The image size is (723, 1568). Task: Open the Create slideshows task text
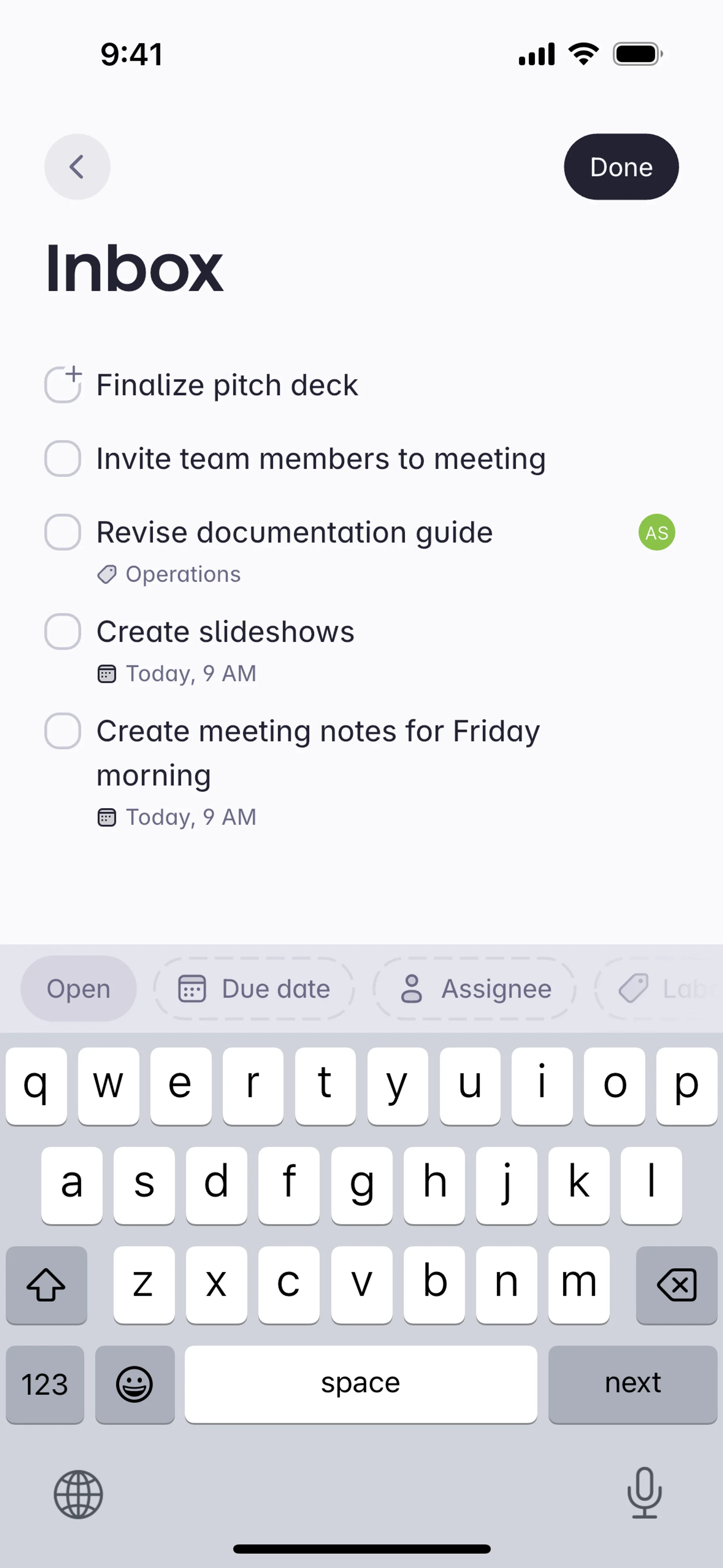(225, 631)
